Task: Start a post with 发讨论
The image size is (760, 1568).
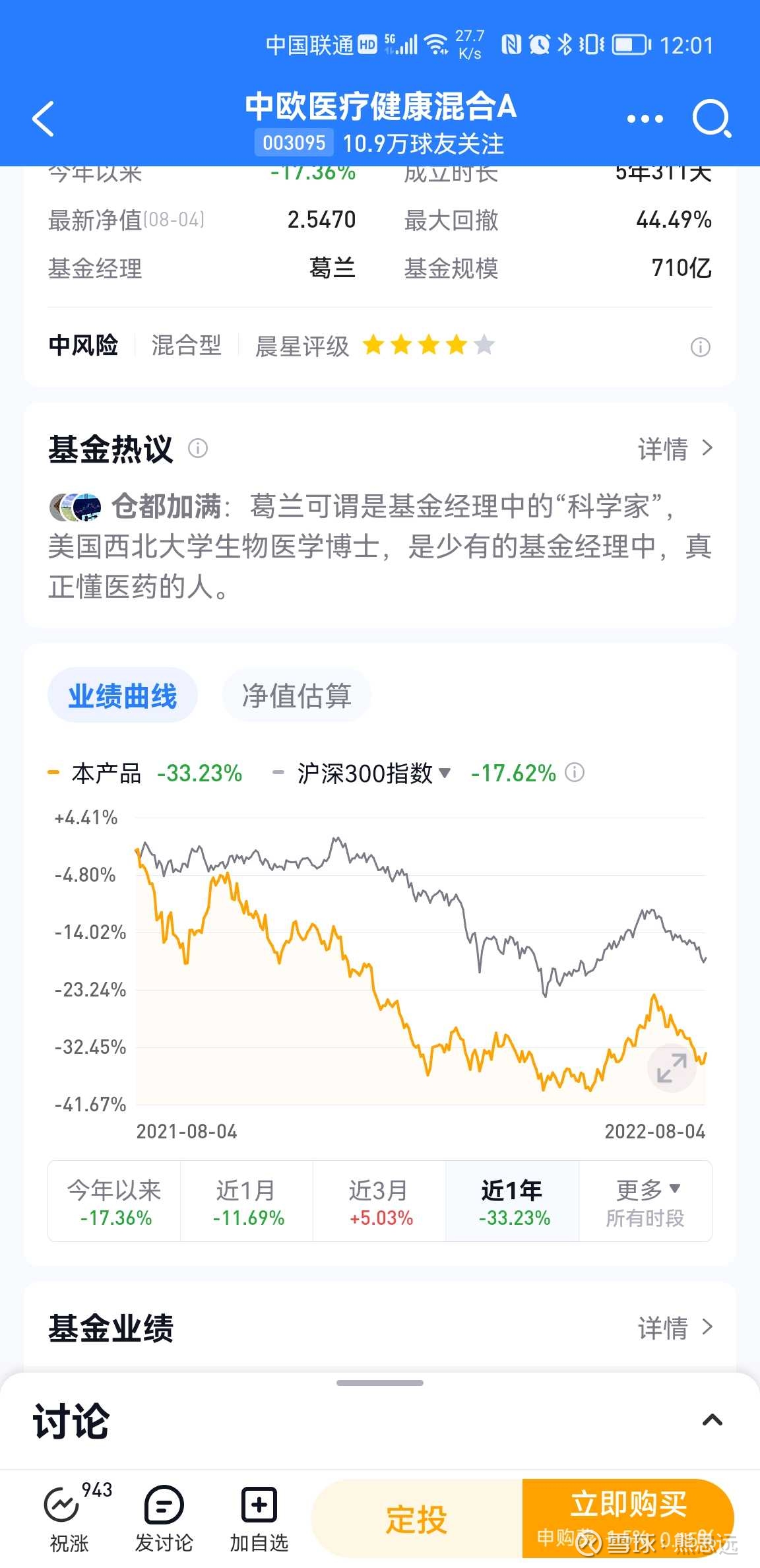Action: [x=164, y=1518]
